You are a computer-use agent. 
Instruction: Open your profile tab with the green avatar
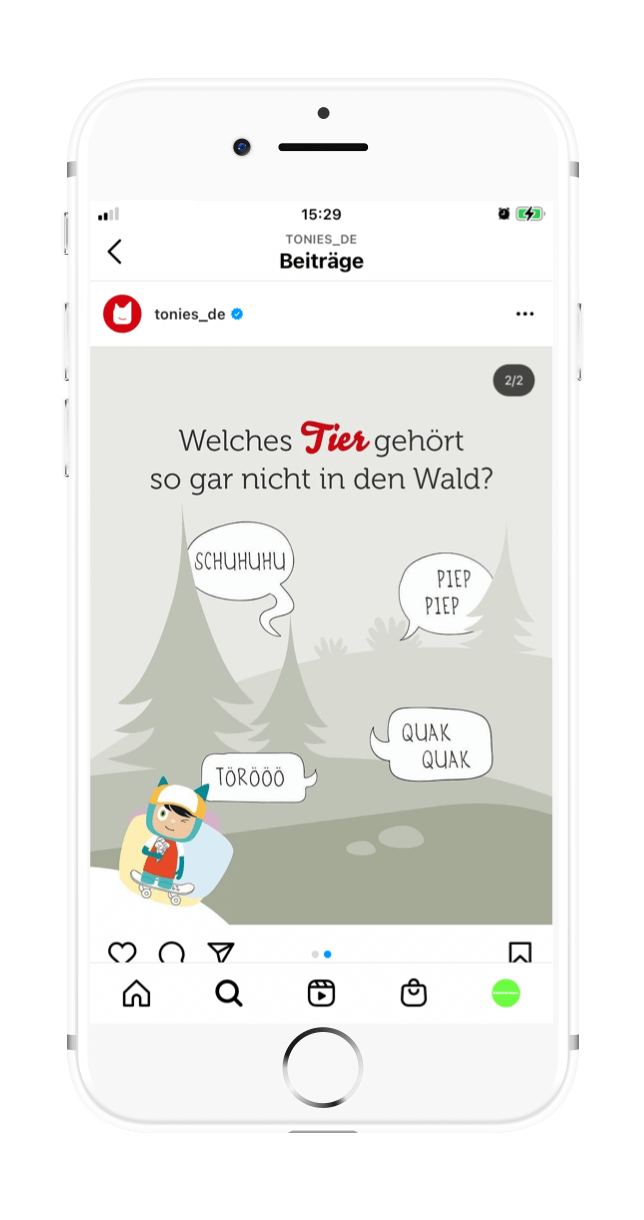click(506, 993)
